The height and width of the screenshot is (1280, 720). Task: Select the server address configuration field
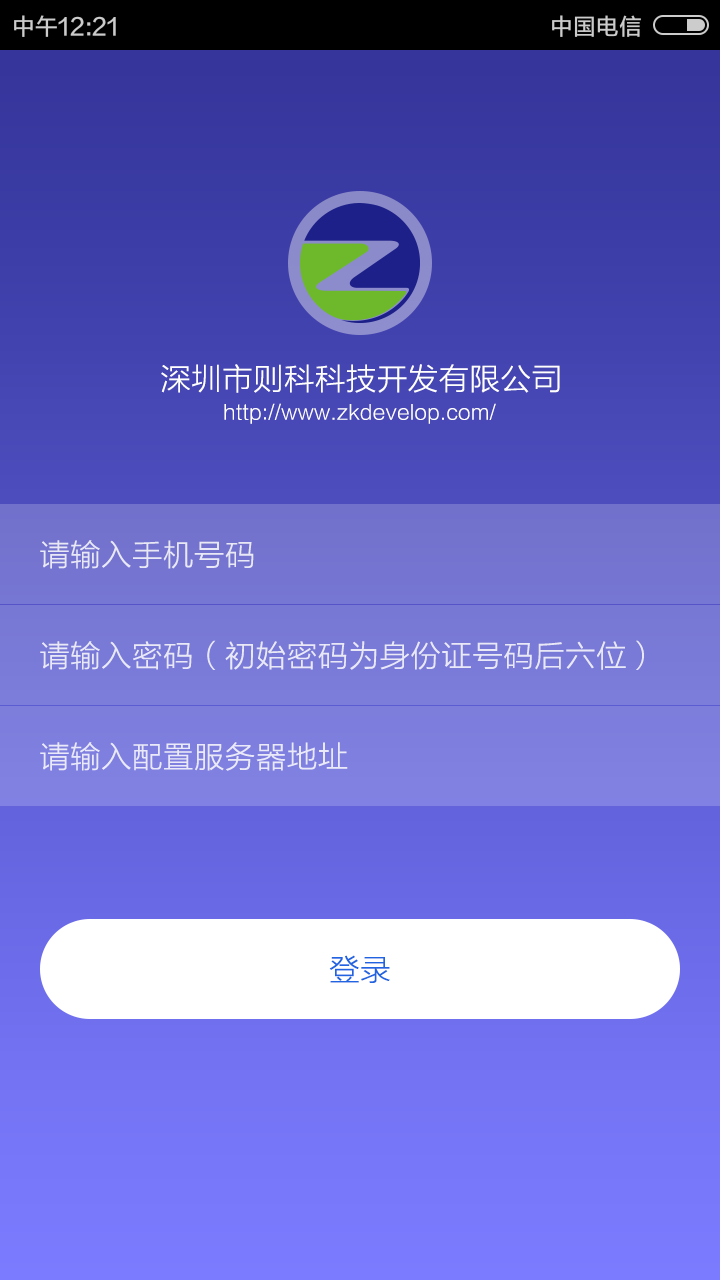click(x=360, y=756)
